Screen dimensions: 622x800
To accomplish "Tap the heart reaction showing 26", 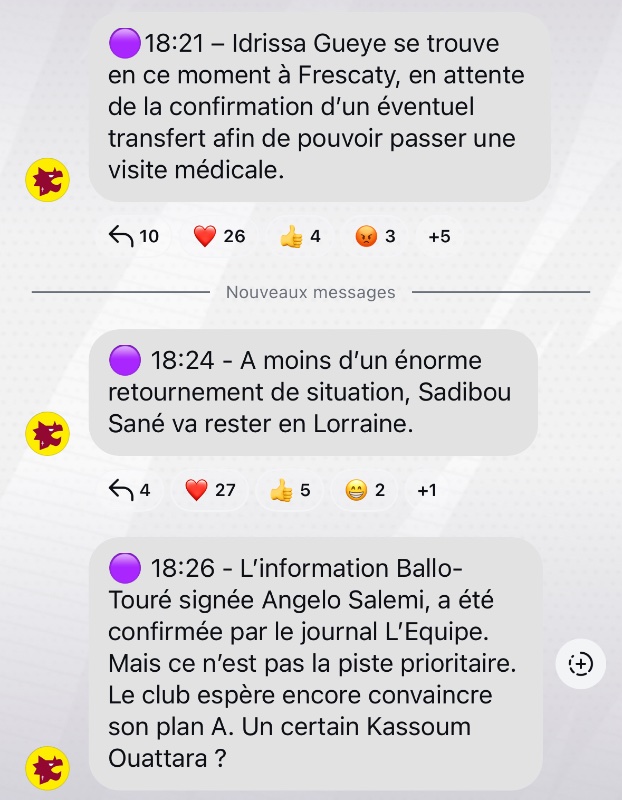I will (219, 237).
